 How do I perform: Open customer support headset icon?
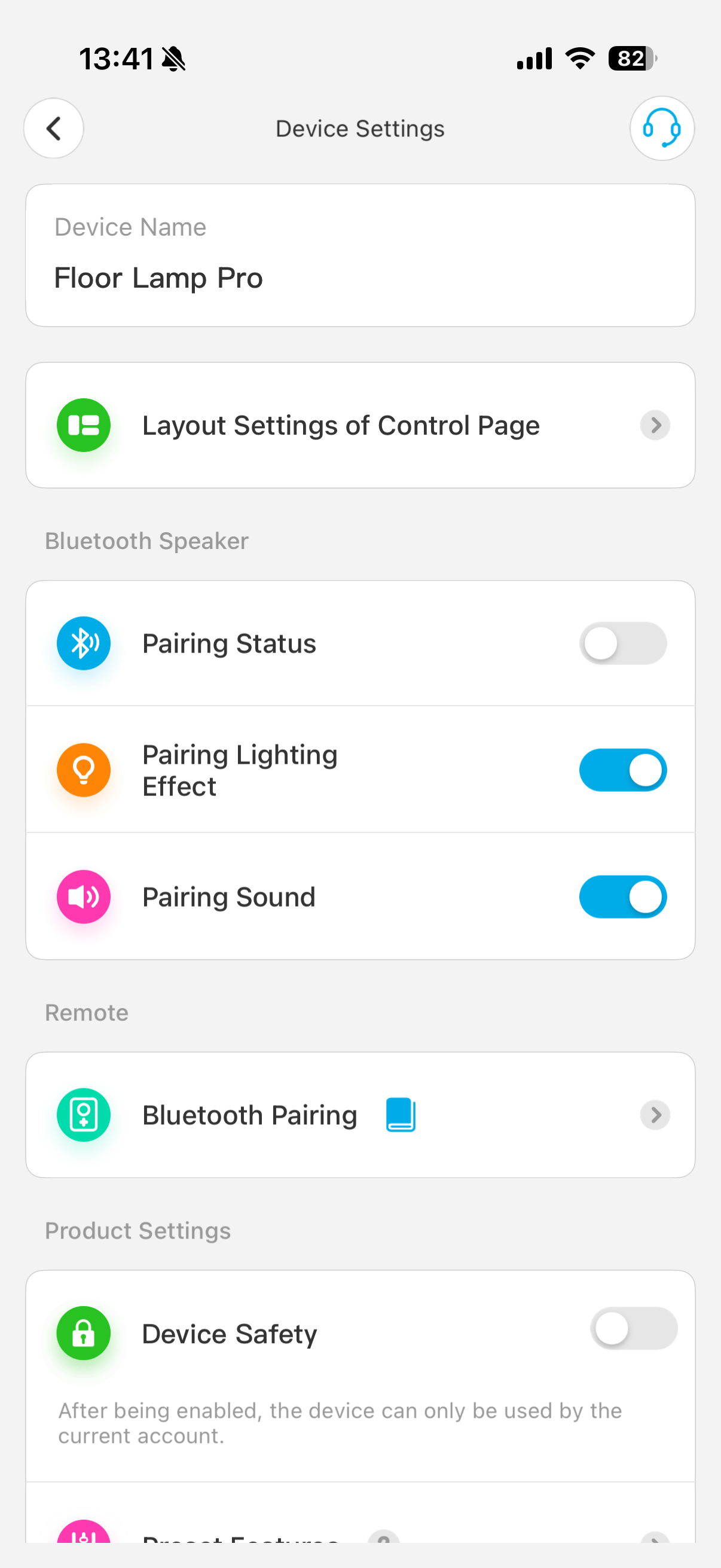(x=661, y=129)
